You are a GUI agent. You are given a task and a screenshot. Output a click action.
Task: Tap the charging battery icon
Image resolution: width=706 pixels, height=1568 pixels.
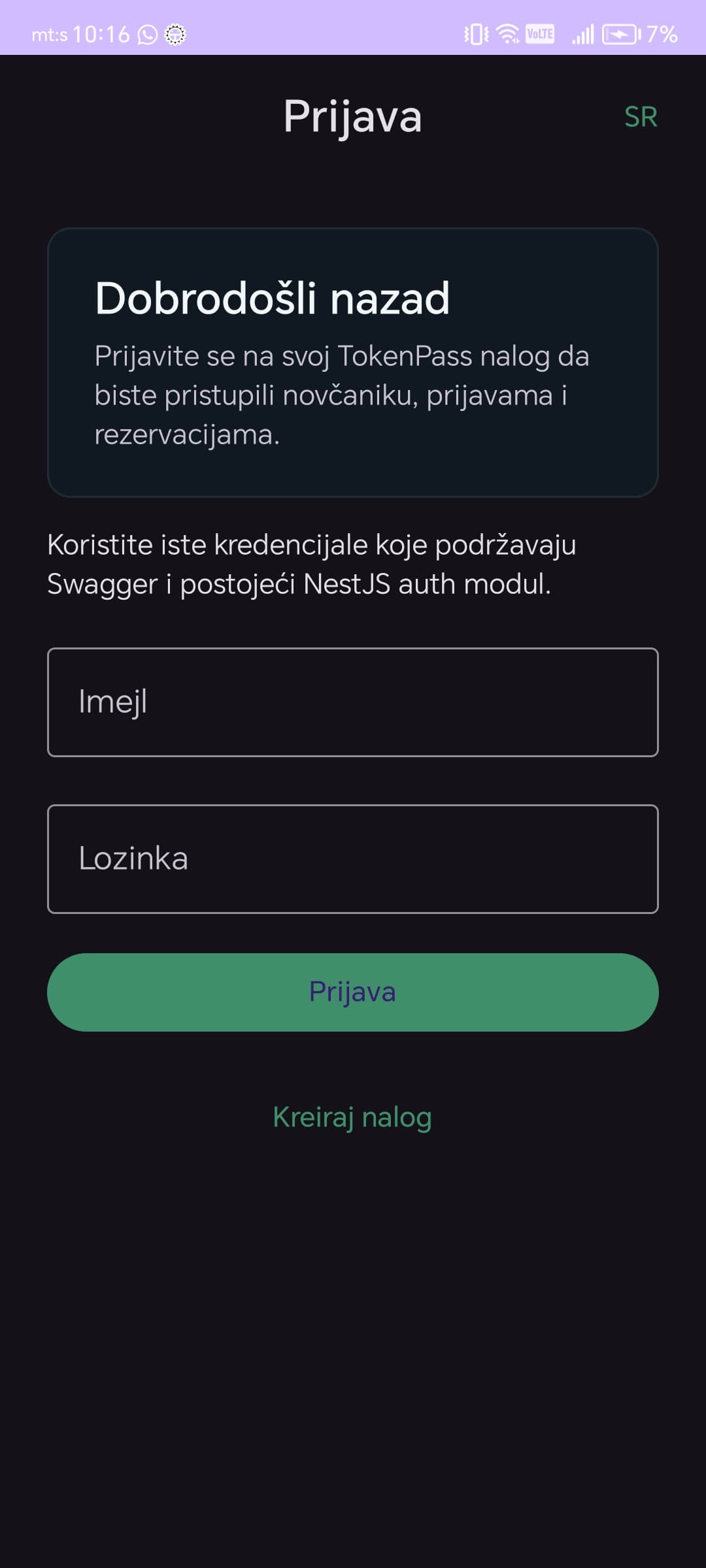tap(621, 34)
